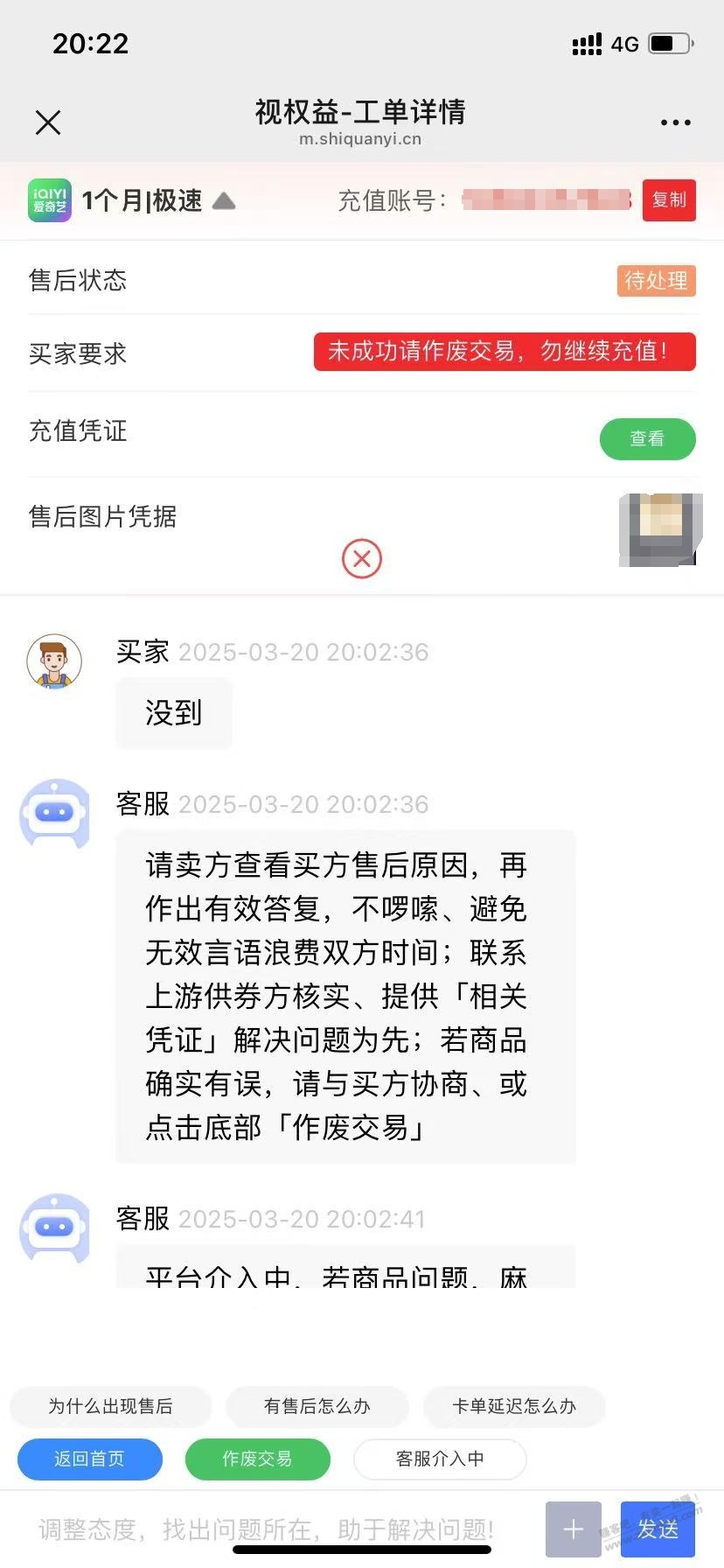Collapse the 1个月|极速 product header
The image size is (724, 1568).
click(x=224, y=201)
